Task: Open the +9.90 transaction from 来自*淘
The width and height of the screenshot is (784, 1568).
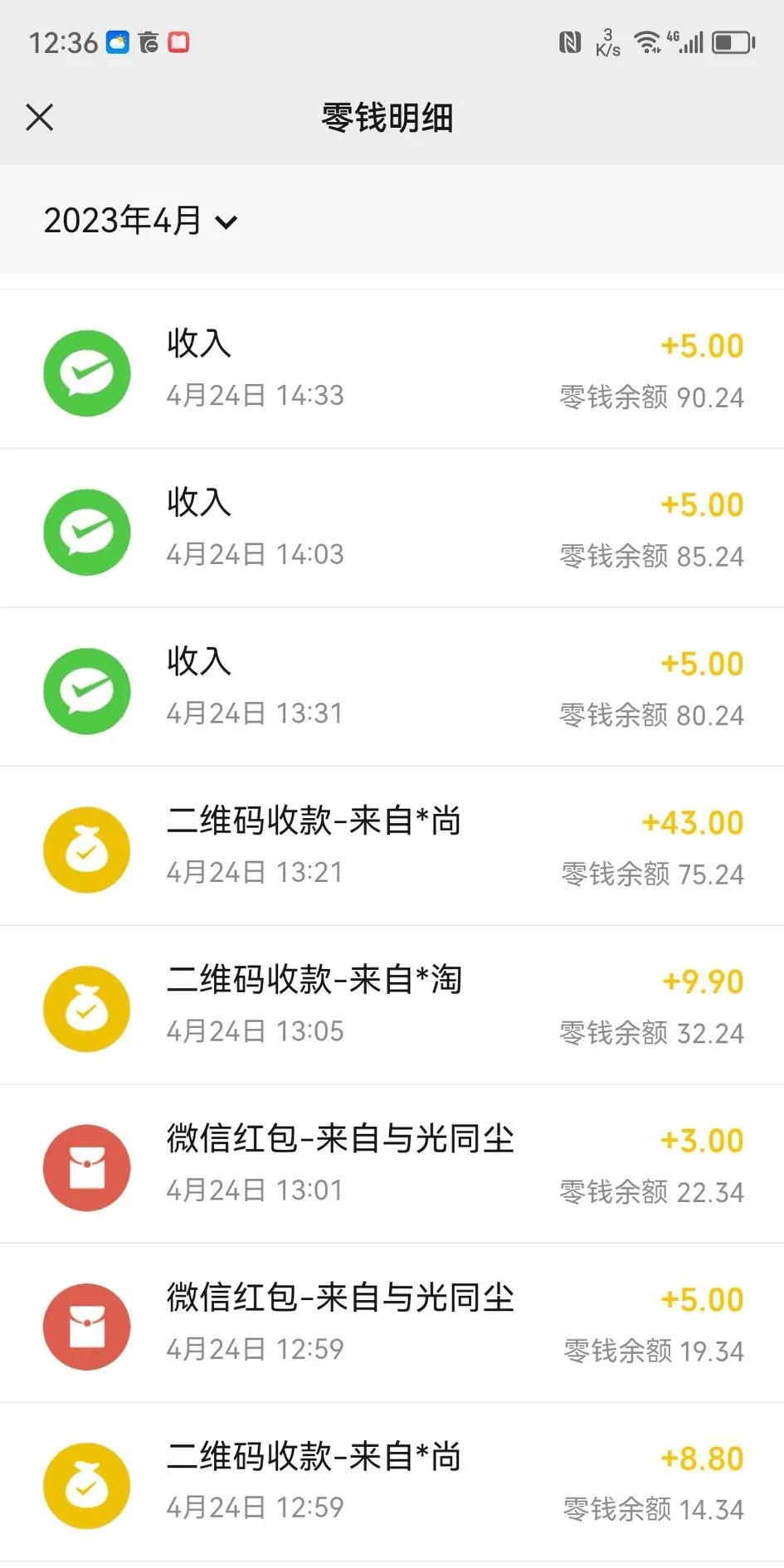Action: click(x=392, y=1004)
